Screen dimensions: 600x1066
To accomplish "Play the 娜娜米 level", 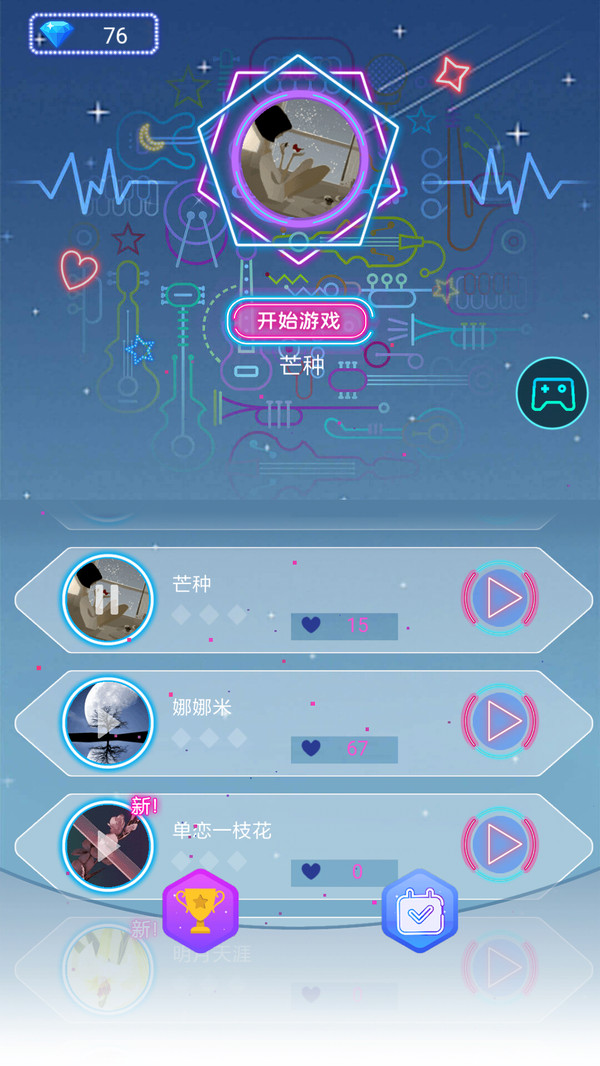I will click(x=500, y=722).
